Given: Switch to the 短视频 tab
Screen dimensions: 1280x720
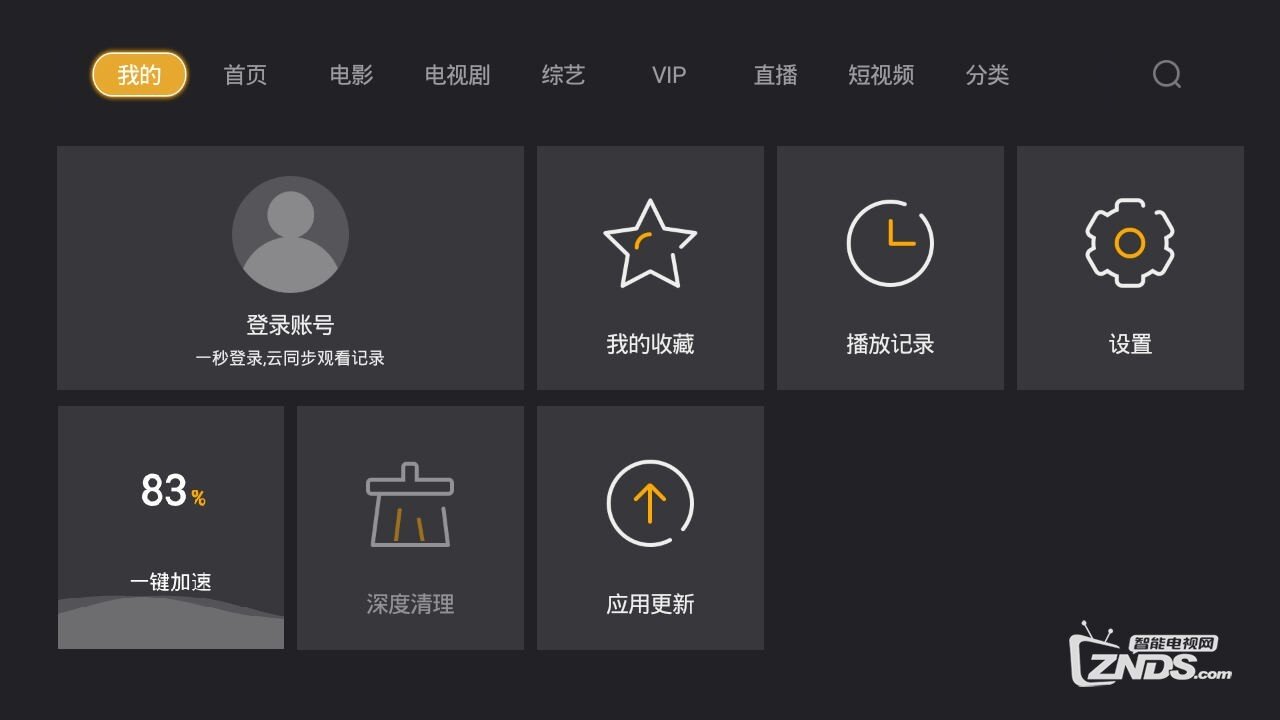Looking at the screenshot, I should point(881,75).
